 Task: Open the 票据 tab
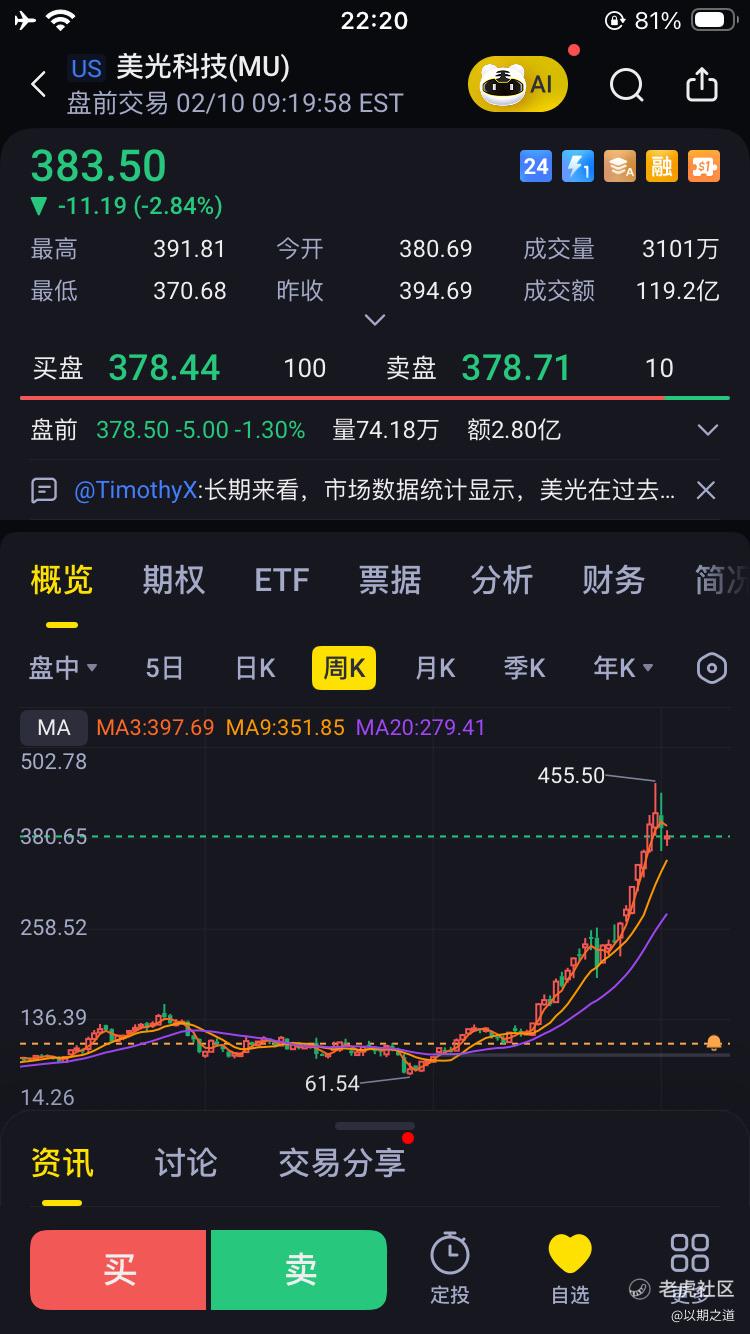390,580
